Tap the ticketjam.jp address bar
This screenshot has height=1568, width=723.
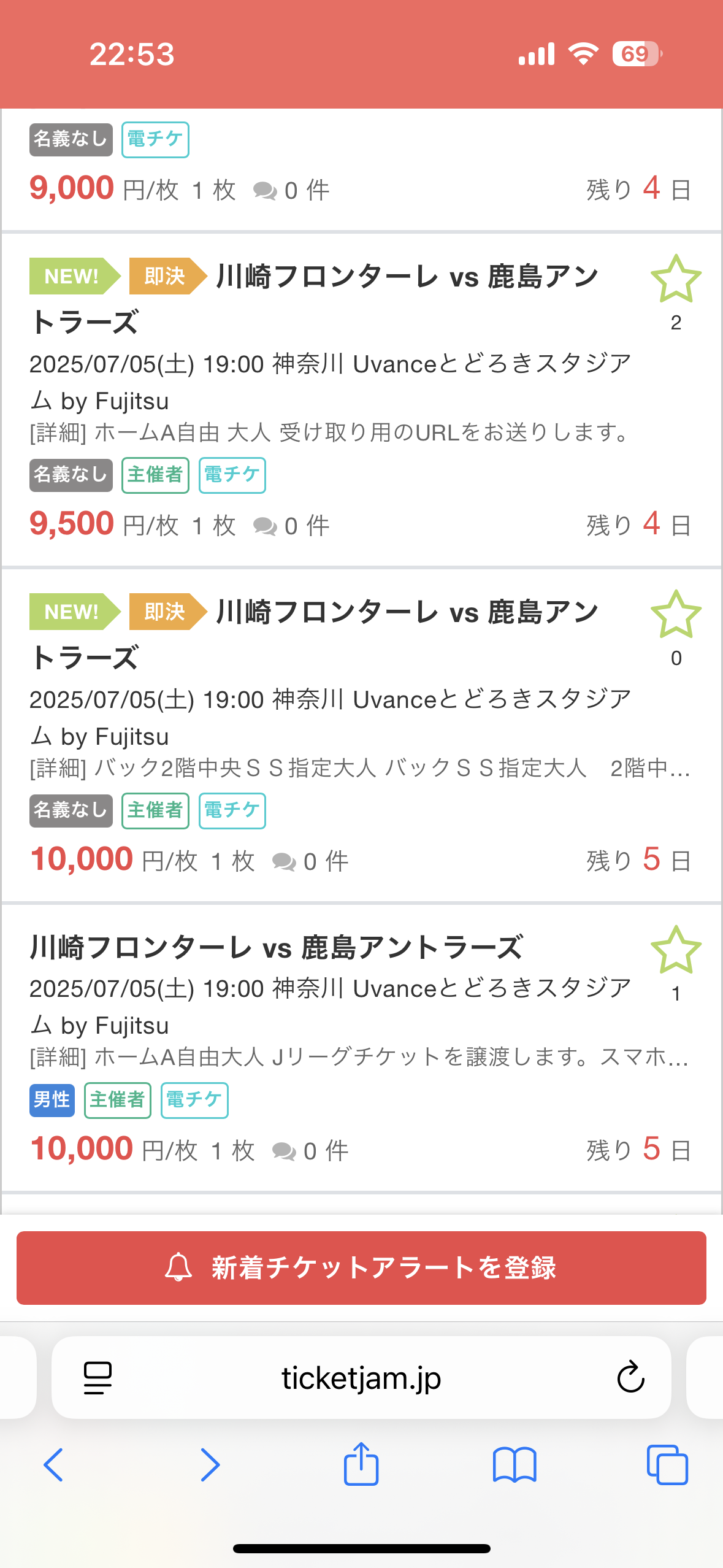pos(361,1378)
